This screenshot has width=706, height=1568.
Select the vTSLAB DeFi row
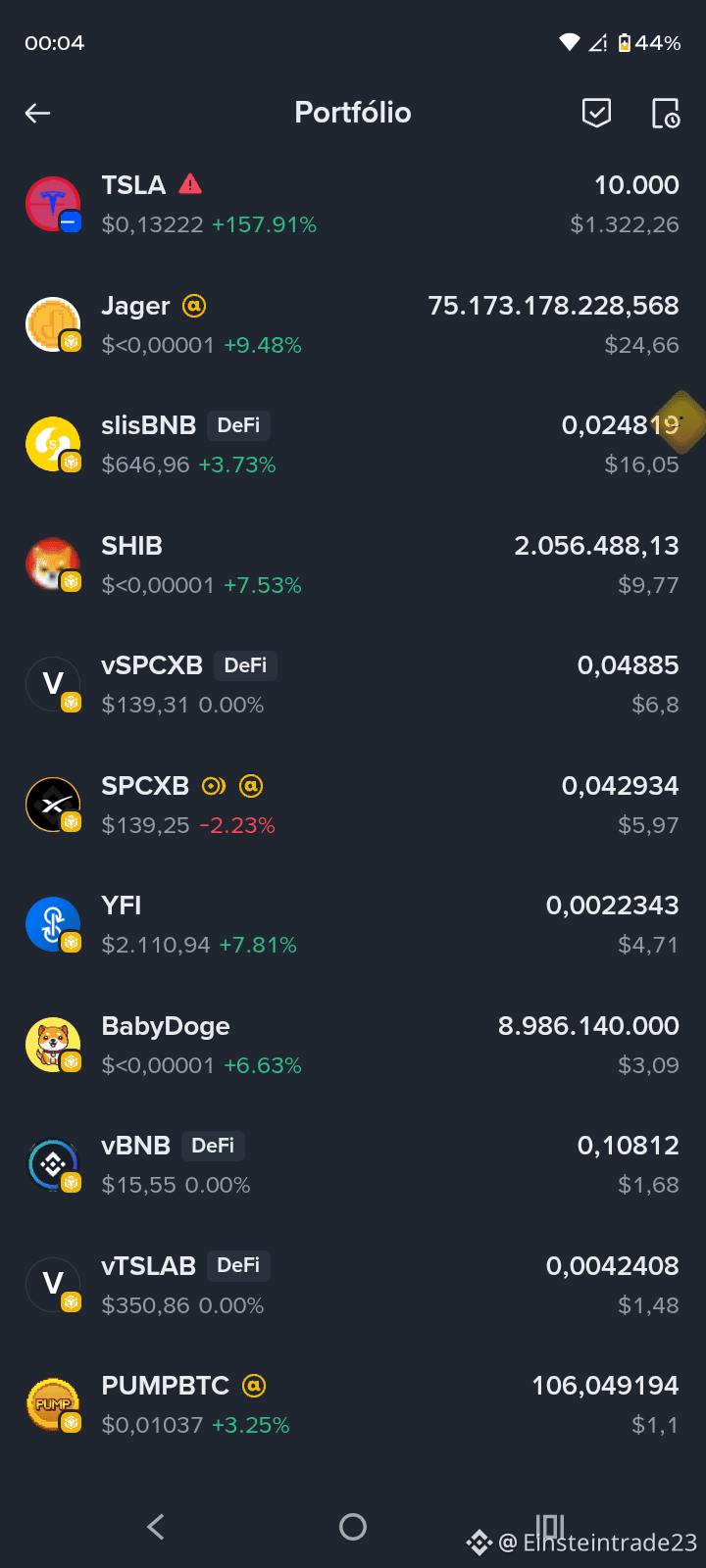[x=353, y=1285]
